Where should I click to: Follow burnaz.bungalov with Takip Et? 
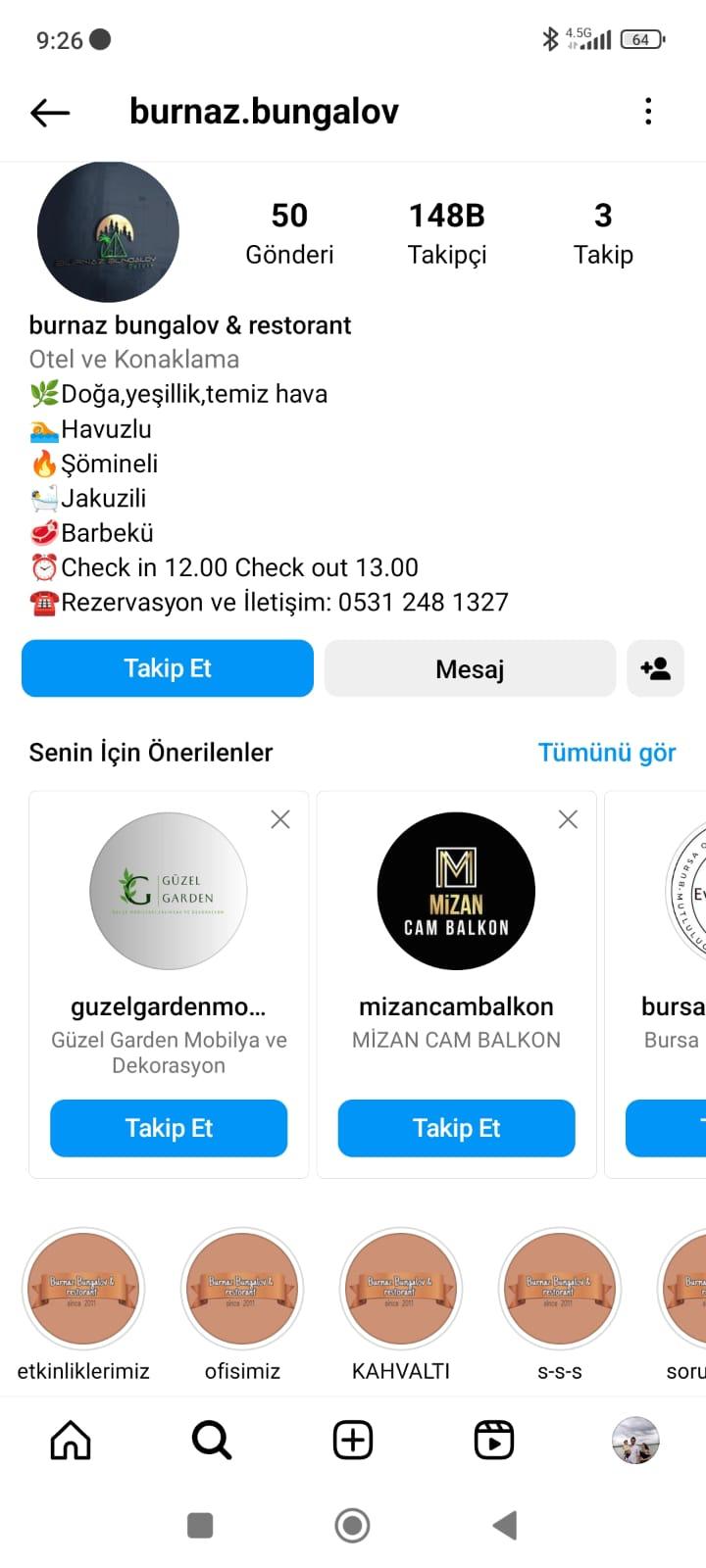(x=168, y=668)
